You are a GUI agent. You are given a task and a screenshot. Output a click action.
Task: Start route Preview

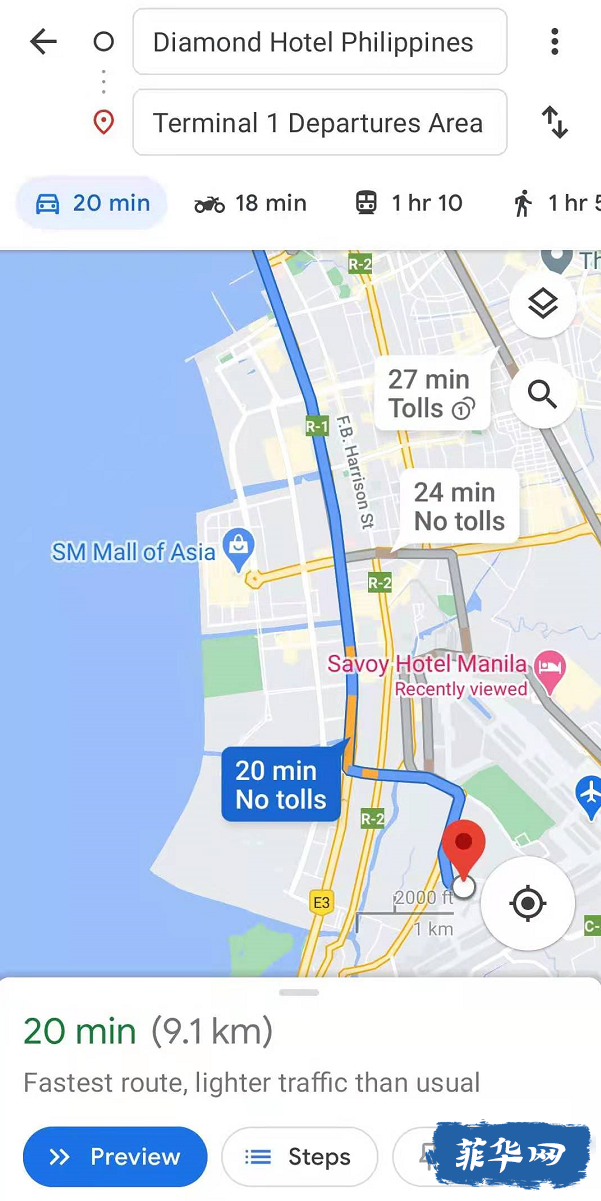(x=115, y=1157)
